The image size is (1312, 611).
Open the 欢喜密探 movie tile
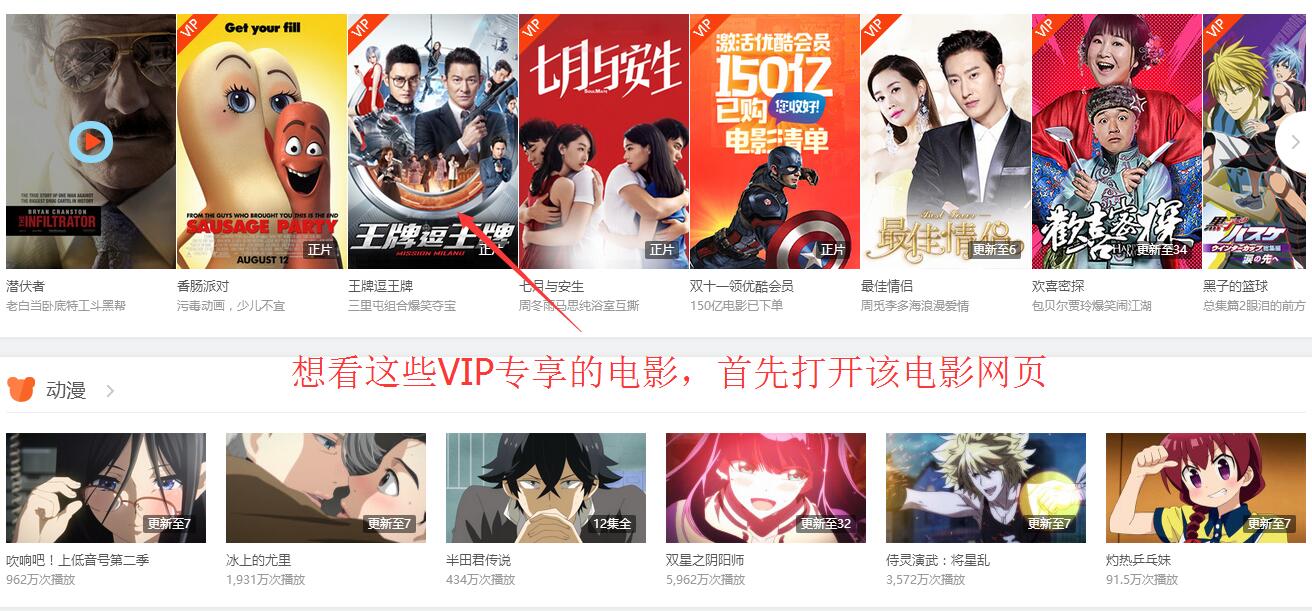tap(1116, 141)
